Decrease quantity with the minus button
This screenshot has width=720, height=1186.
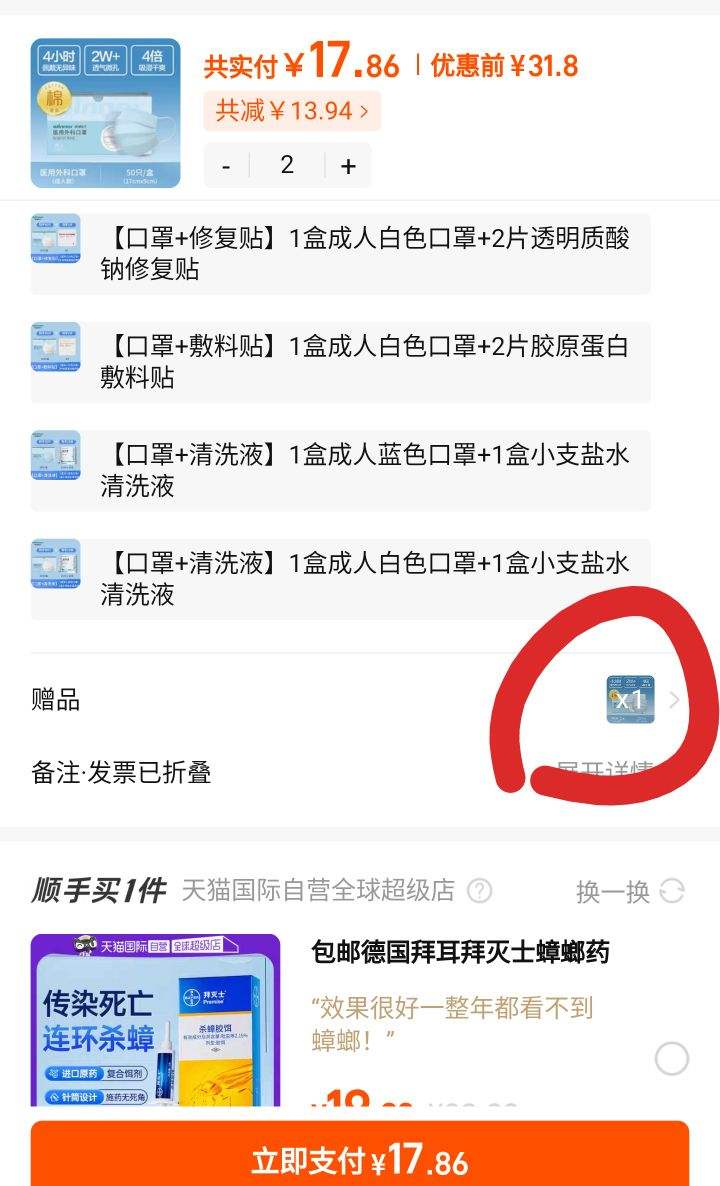(226, 166)
